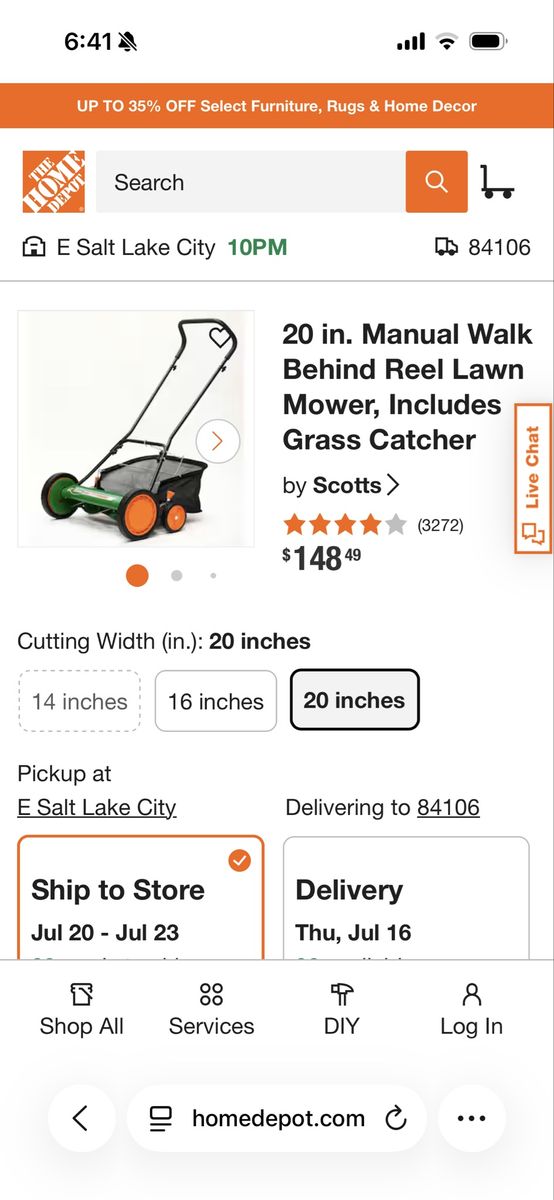Show next product image with arrow

tap(218, 441)
